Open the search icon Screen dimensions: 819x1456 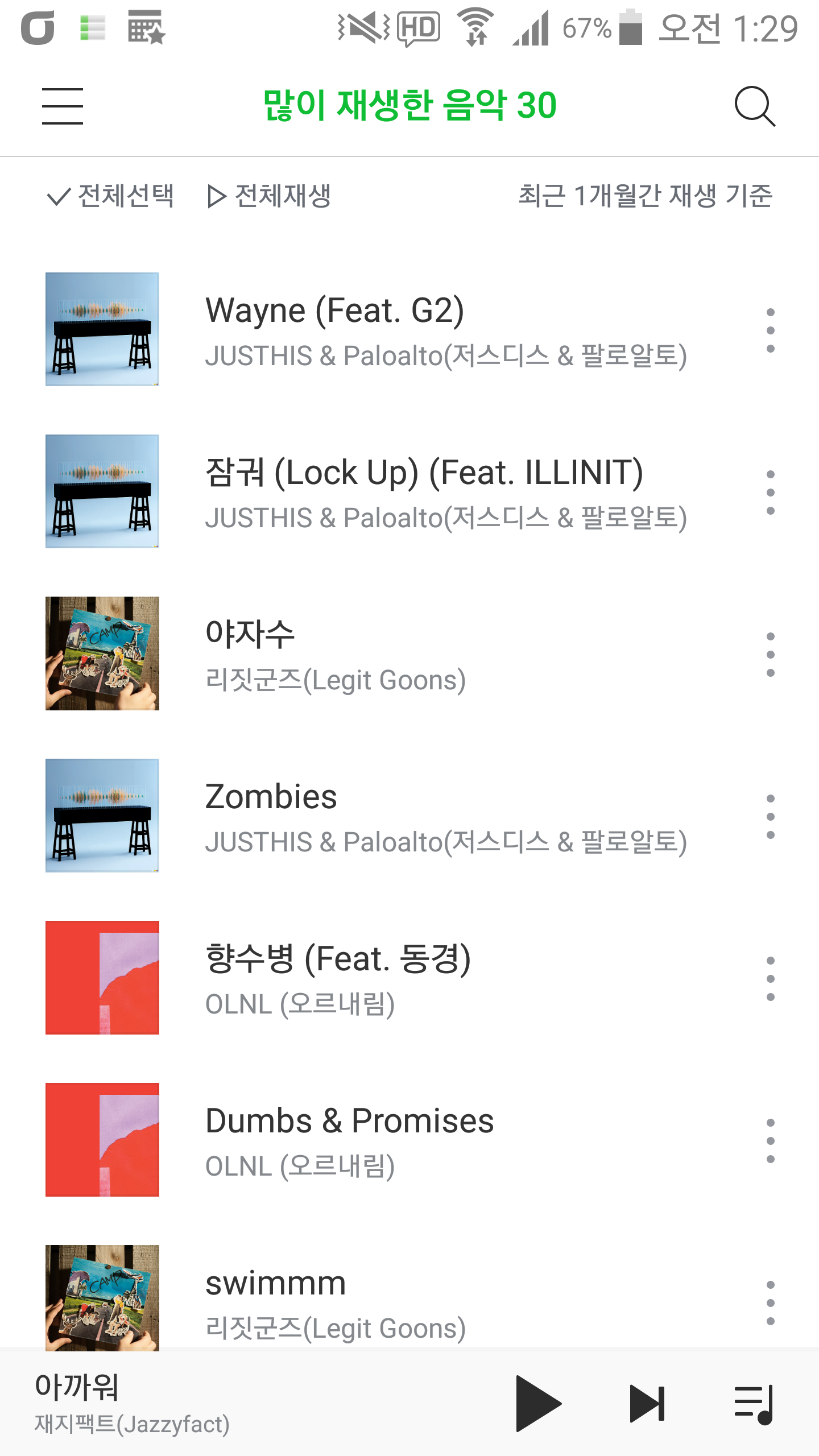click(754, 106)
